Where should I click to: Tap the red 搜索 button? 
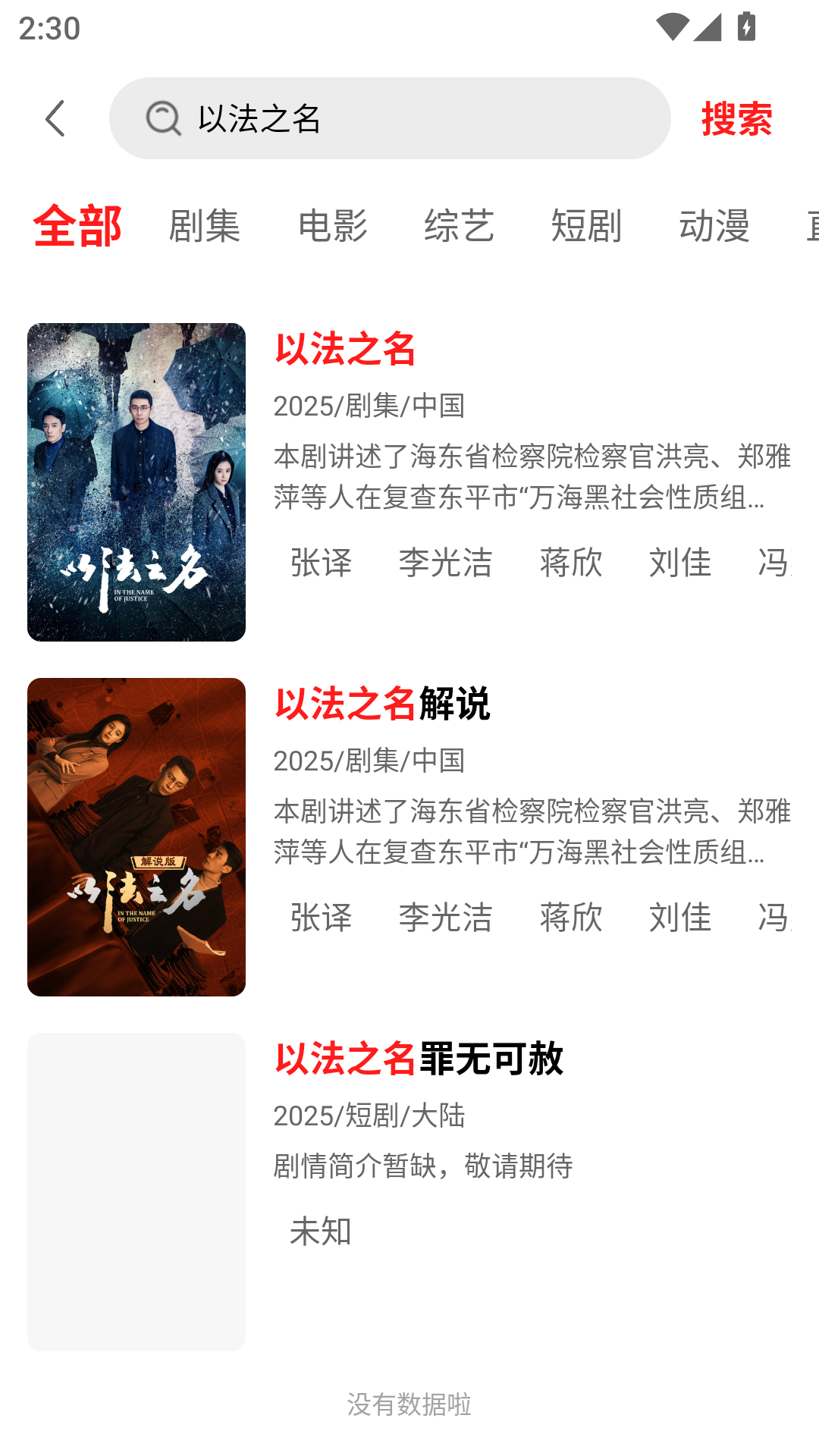tap(736, 118)
